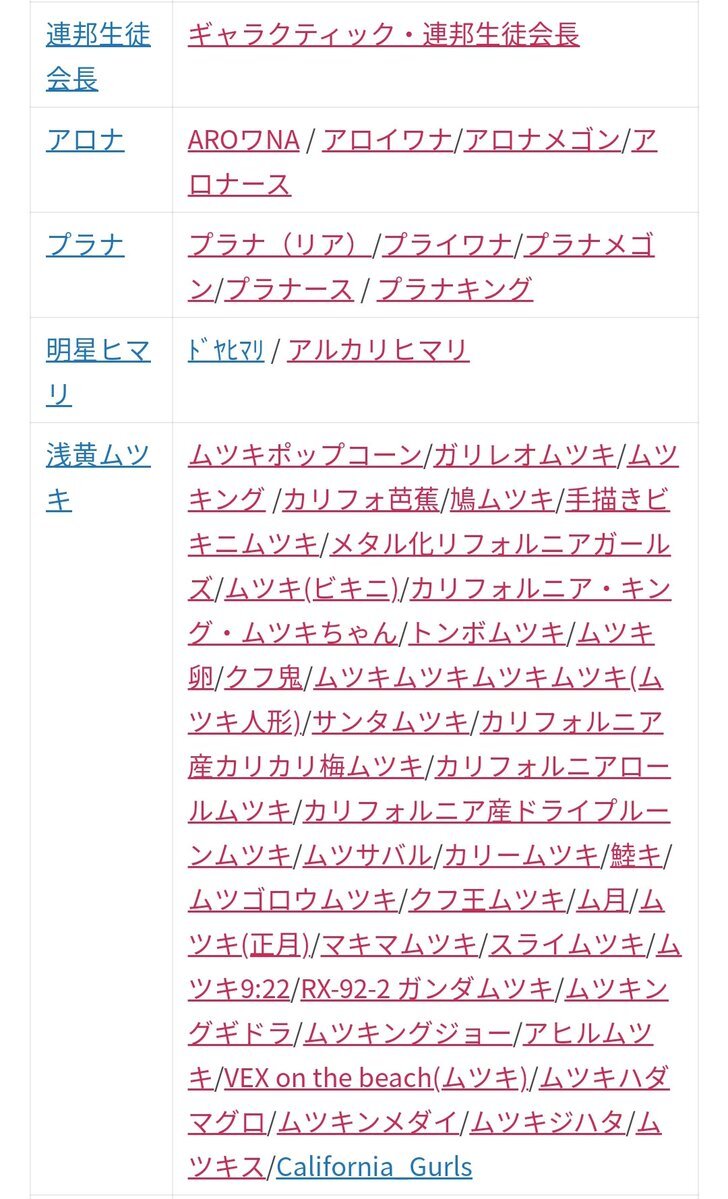The image size is (728, 1199).
Task: Tap the AROワNA link
Action: point(243,140)
